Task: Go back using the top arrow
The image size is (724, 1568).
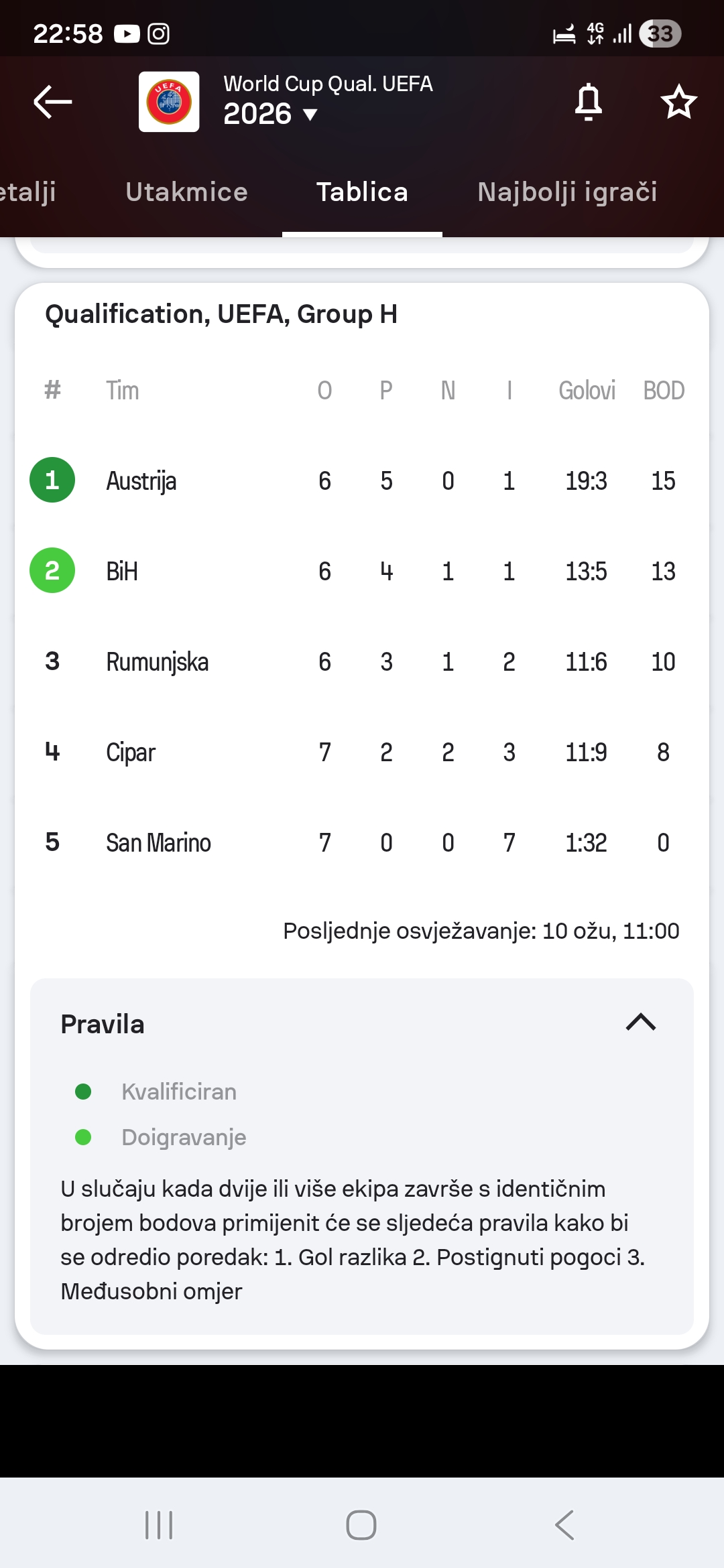Action: (53, 102)
